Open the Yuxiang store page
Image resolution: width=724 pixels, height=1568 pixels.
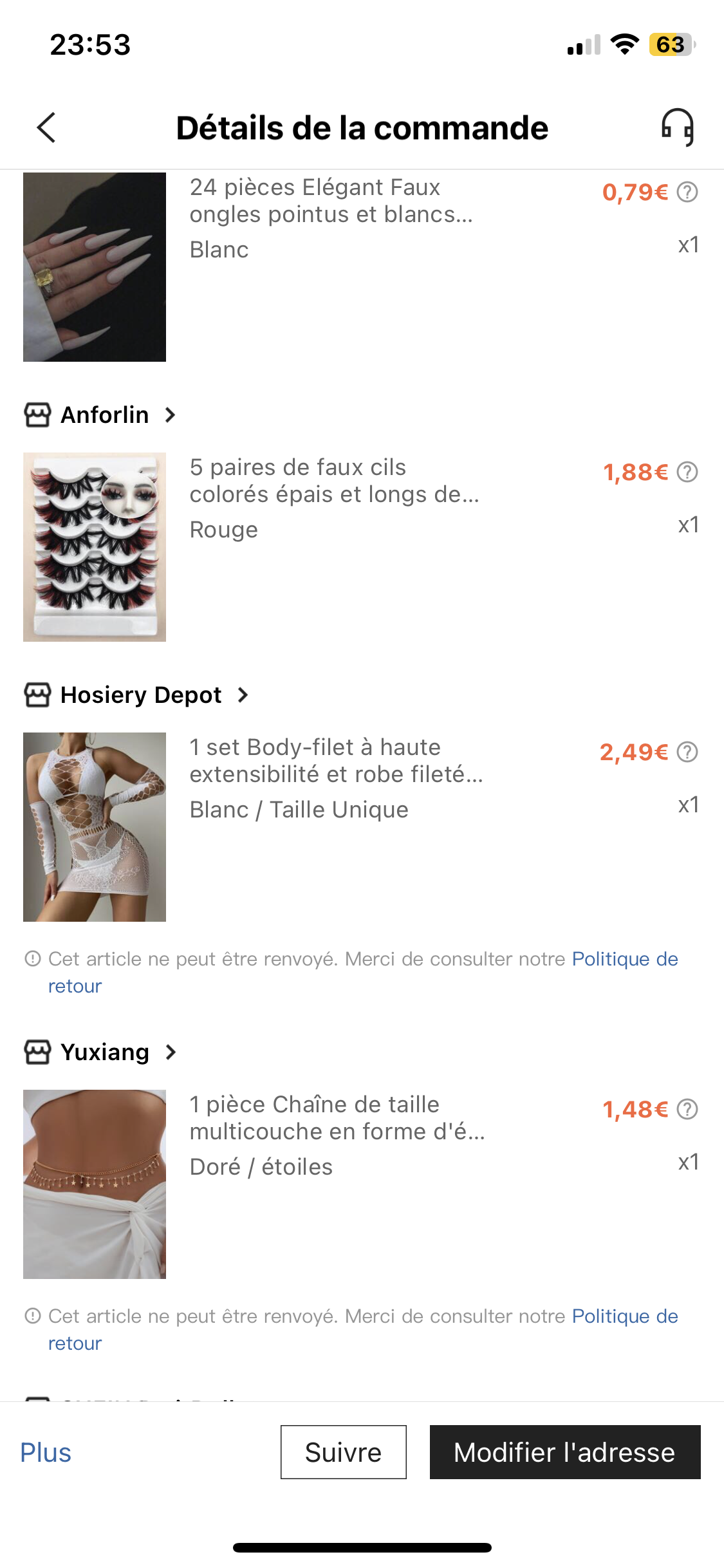(105, 1052)
